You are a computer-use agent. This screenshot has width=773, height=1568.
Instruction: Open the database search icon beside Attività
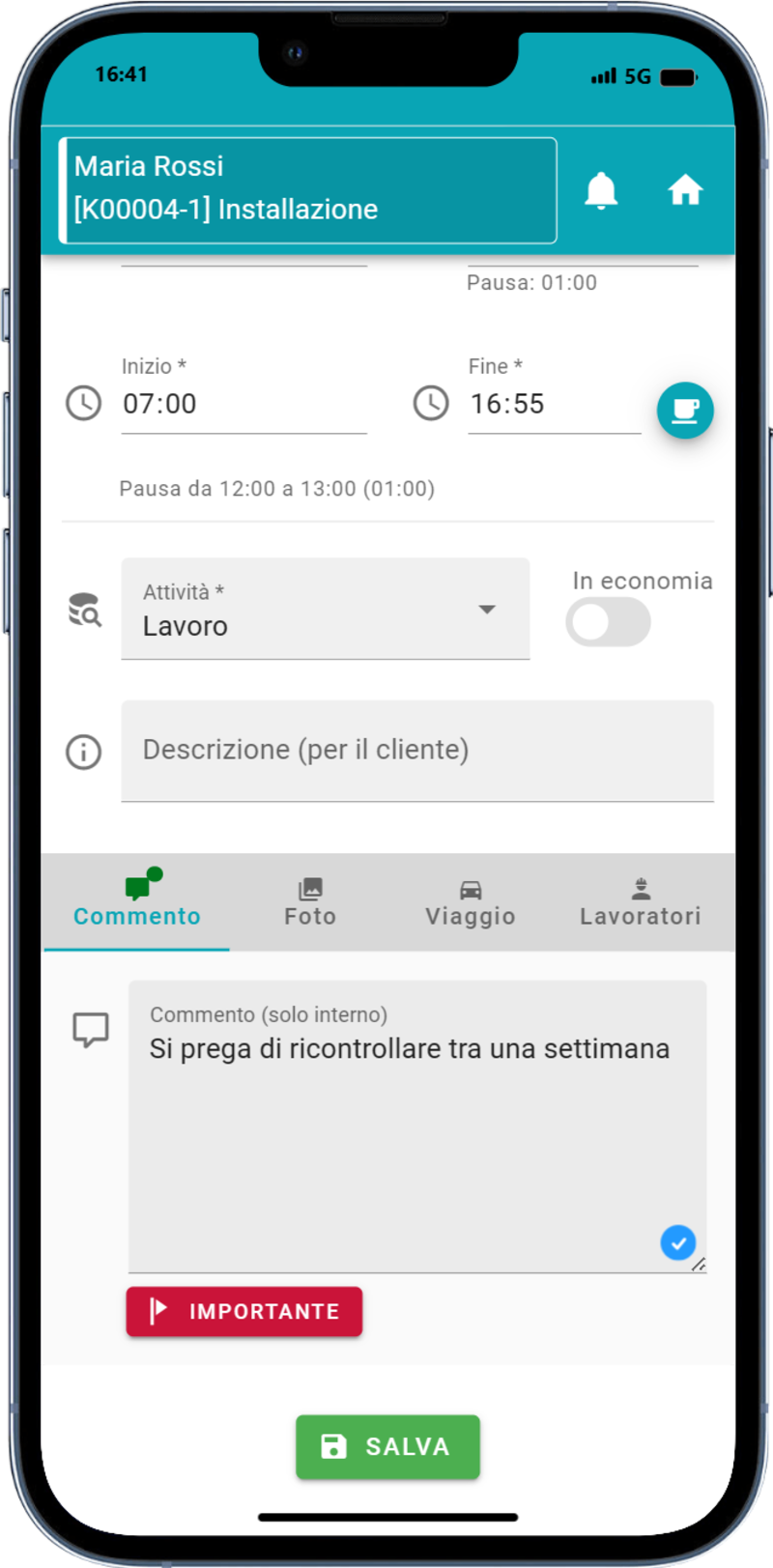point(84,611)
